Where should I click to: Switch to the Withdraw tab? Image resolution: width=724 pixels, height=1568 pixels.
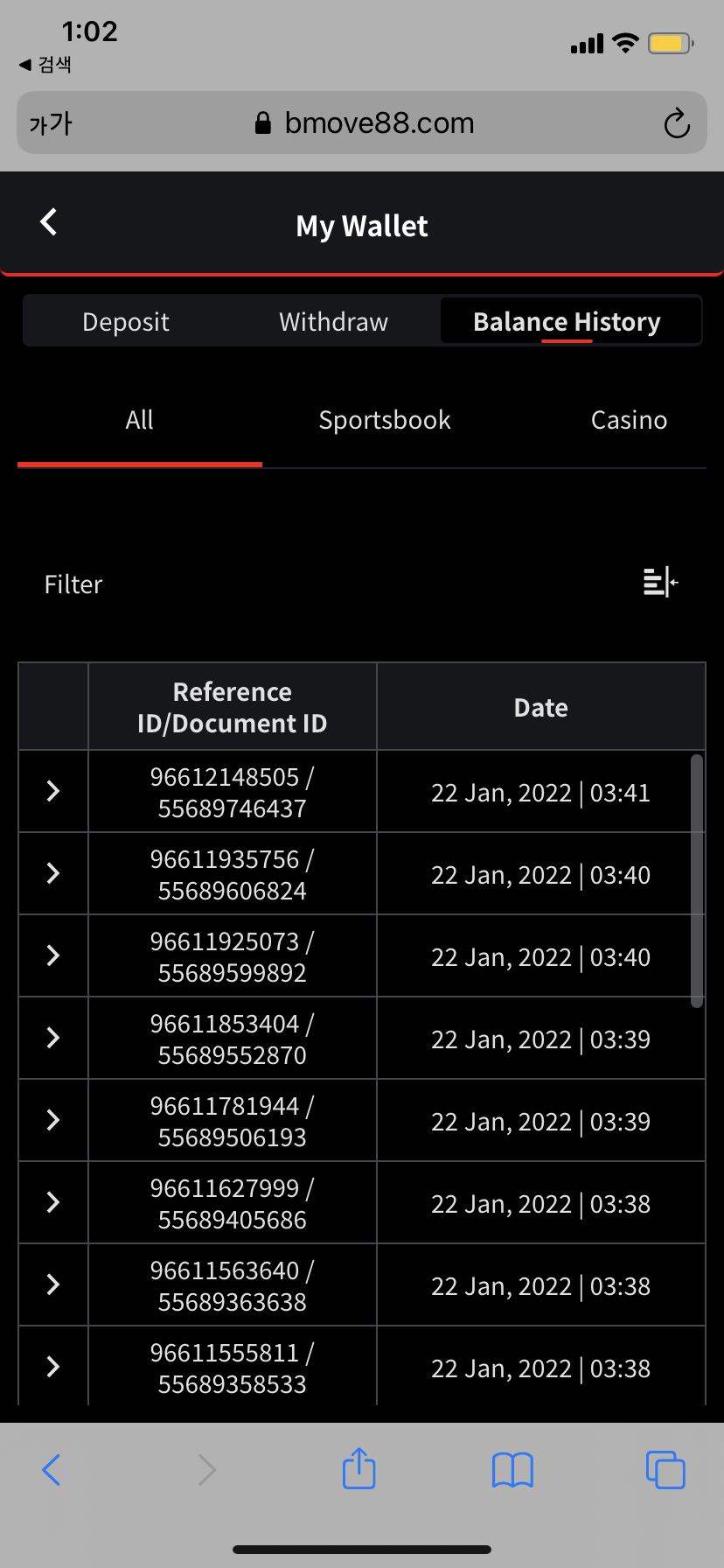tap(333, 322)
